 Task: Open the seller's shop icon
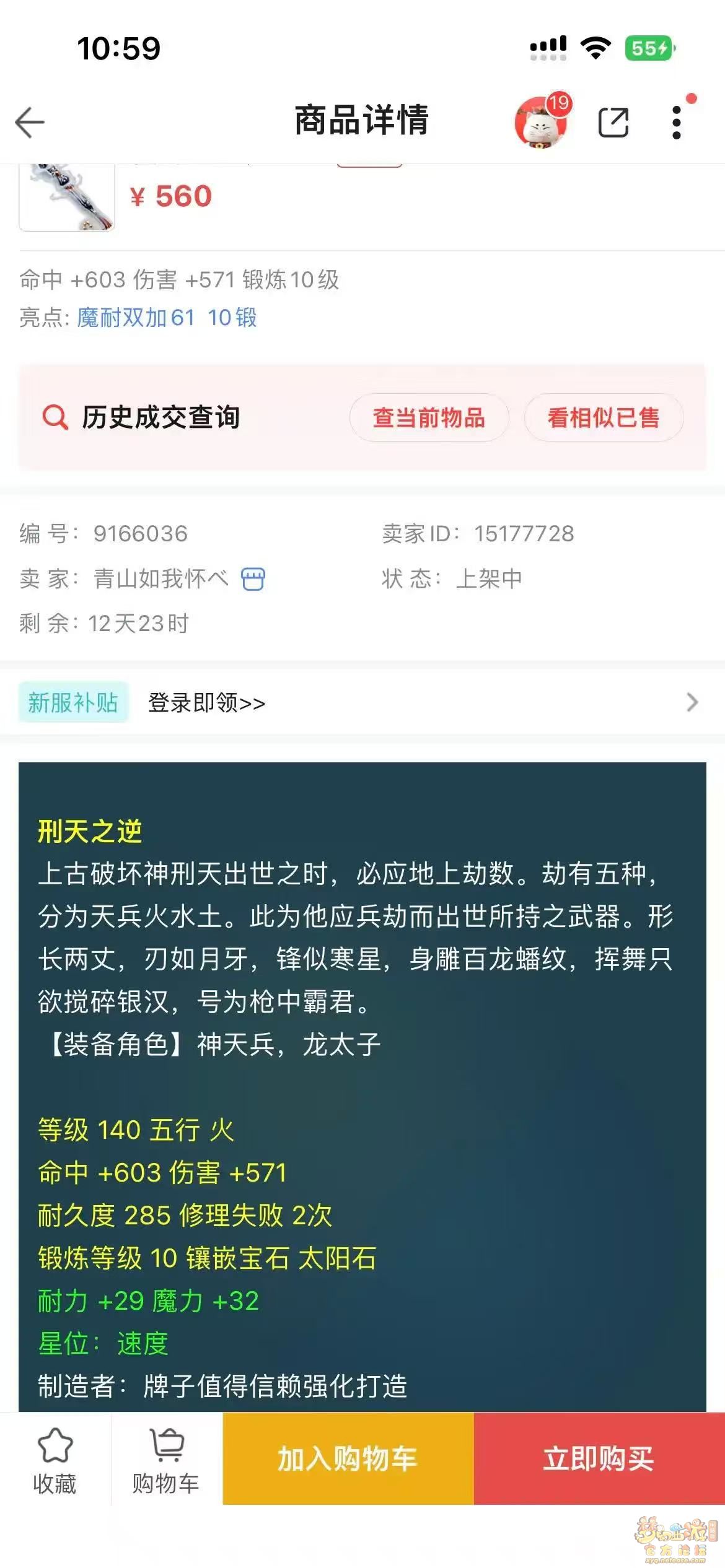tap(253, 579)
